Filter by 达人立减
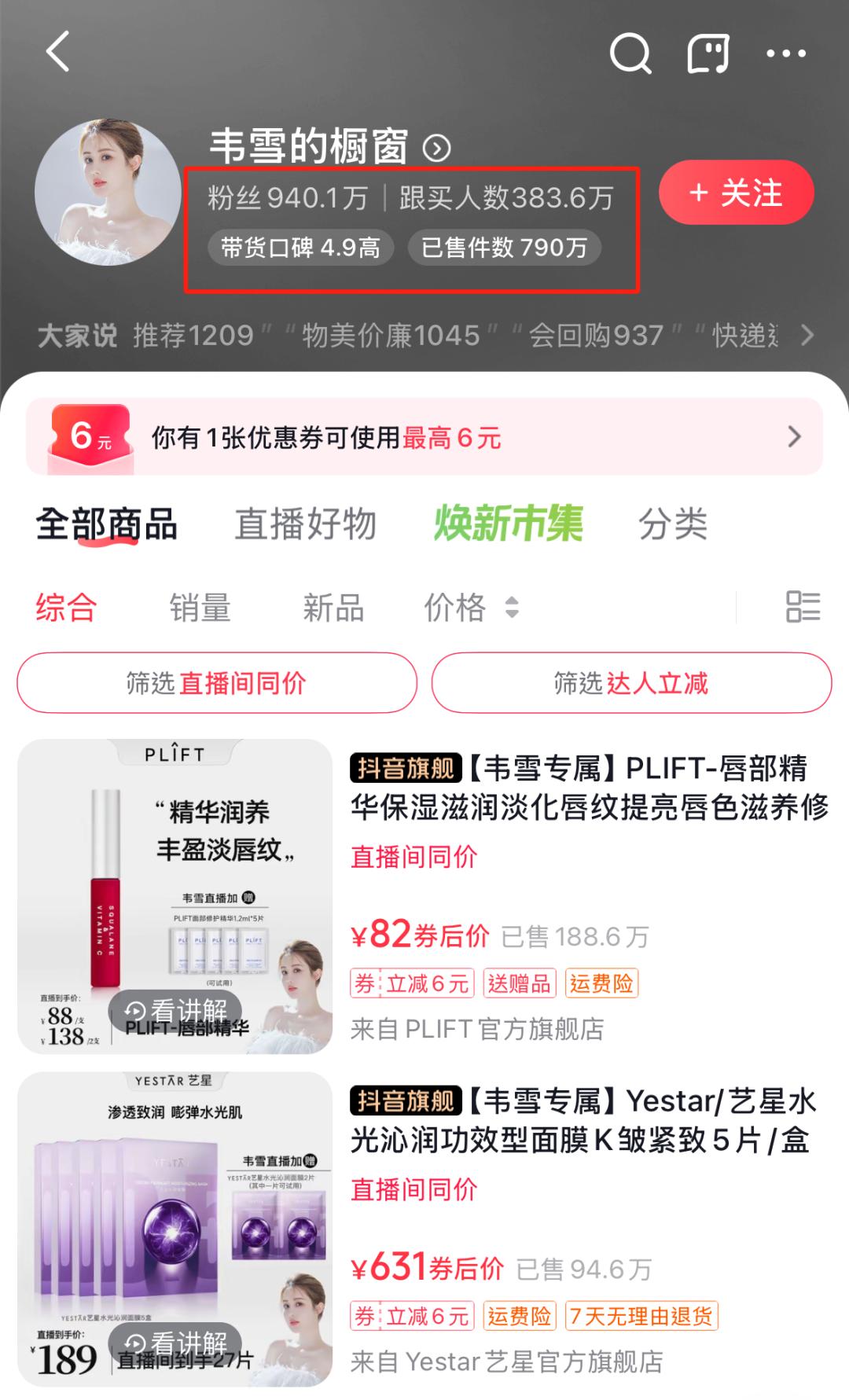 (631, 683)
